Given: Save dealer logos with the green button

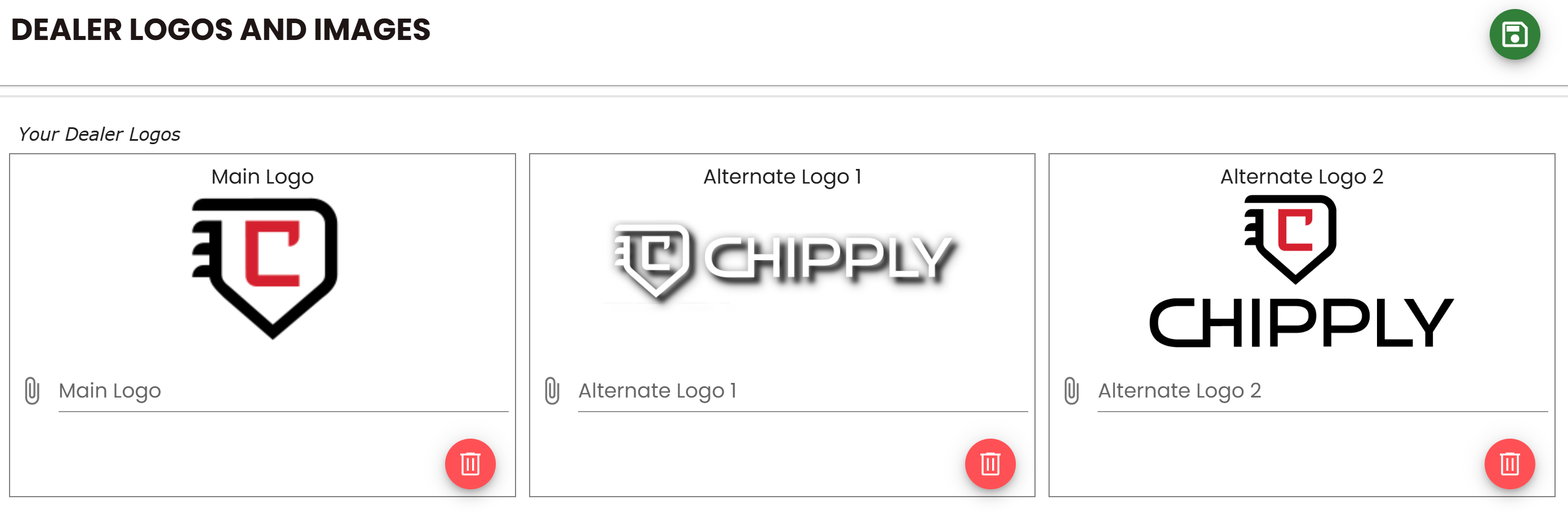Looking at the screenshot, I should (1514, 35).
